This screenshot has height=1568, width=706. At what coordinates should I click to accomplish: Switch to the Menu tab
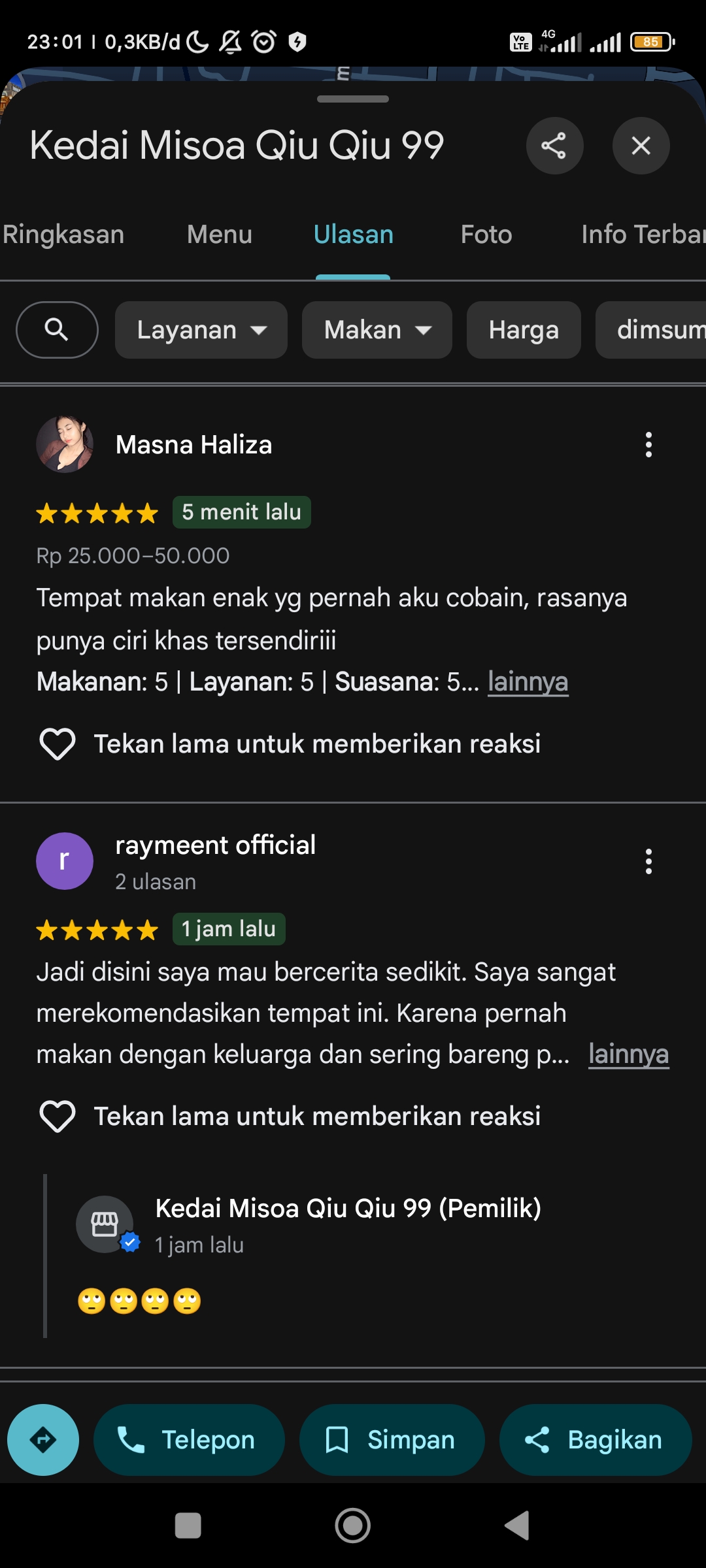[x=220, y=235]
